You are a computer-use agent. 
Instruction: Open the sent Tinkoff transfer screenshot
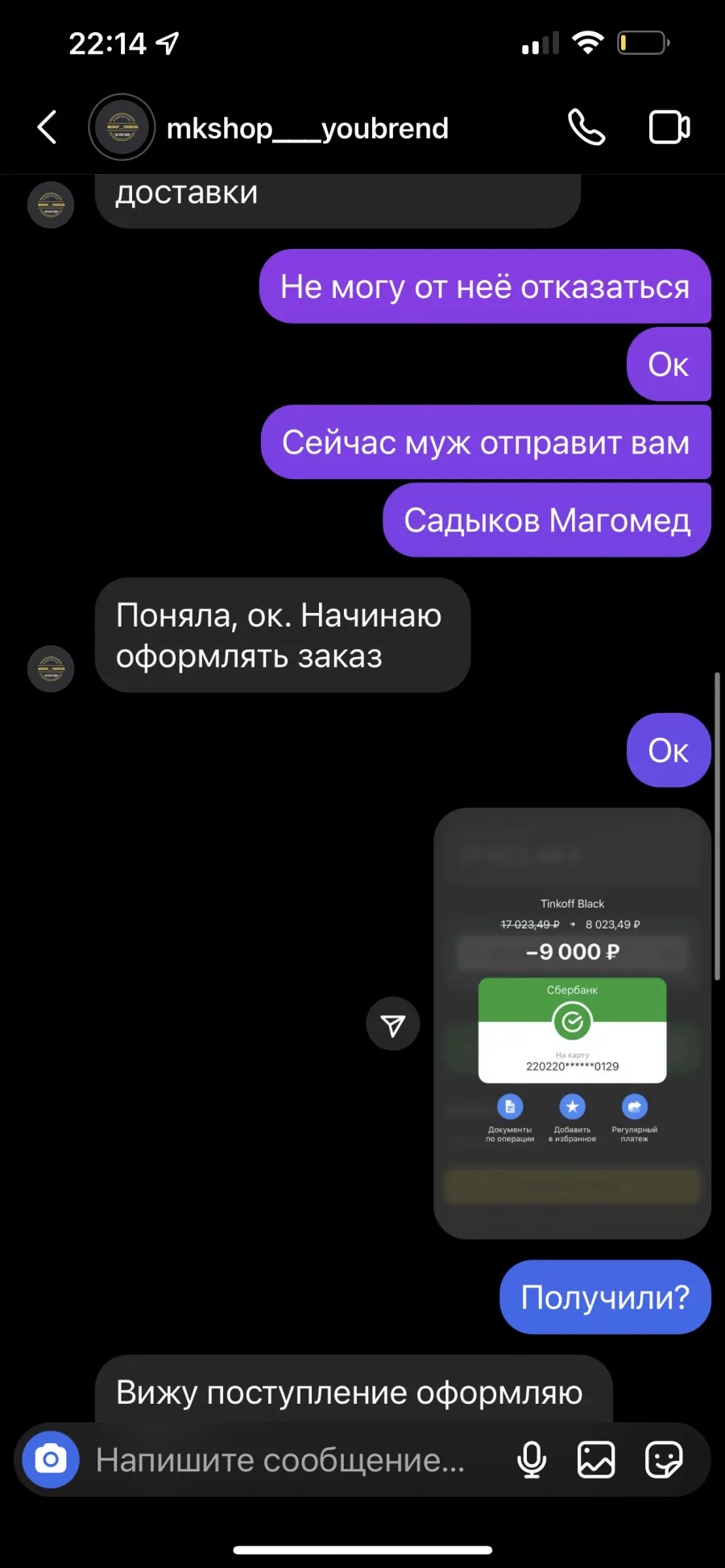[572, 1023]
